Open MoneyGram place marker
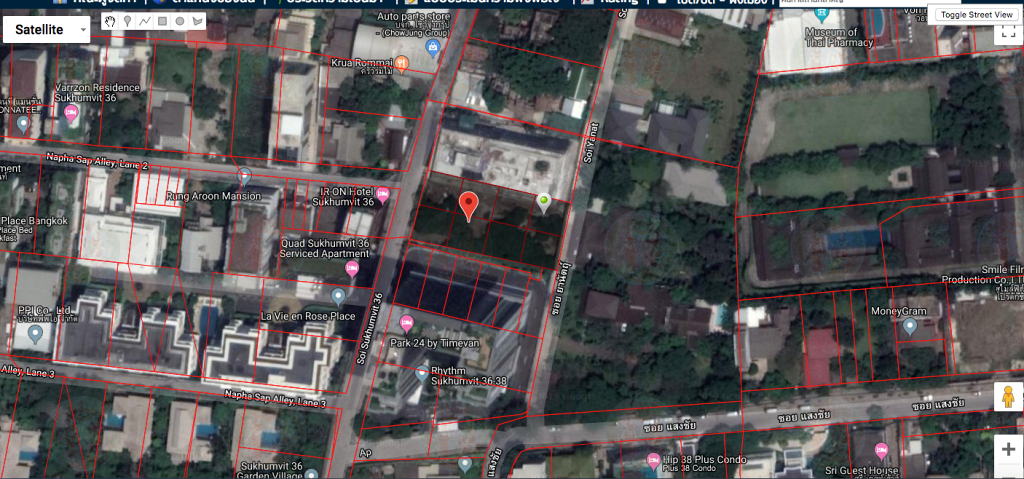The width and height of the screenshot is (1024, 479). point(908,326)
